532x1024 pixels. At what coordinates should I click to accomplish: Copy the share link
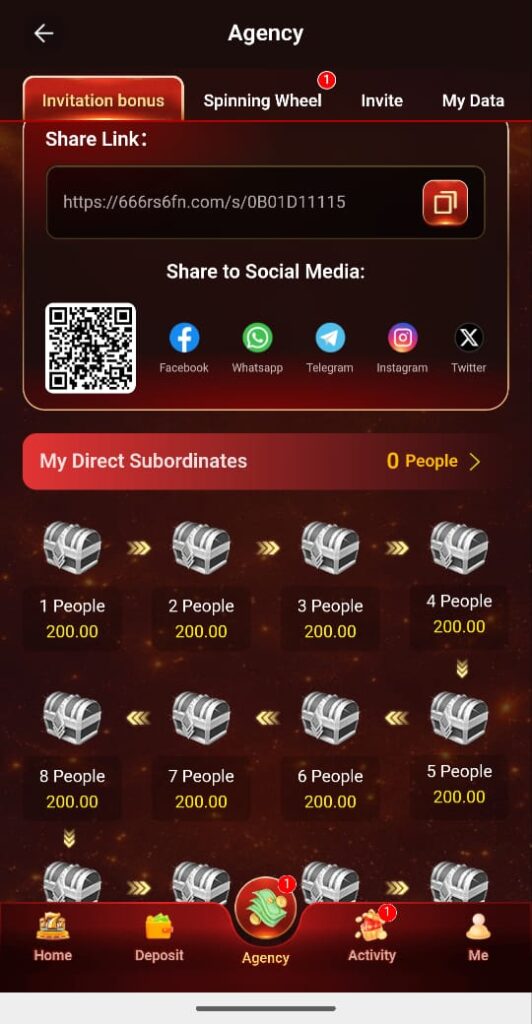(x=445, y=202)
